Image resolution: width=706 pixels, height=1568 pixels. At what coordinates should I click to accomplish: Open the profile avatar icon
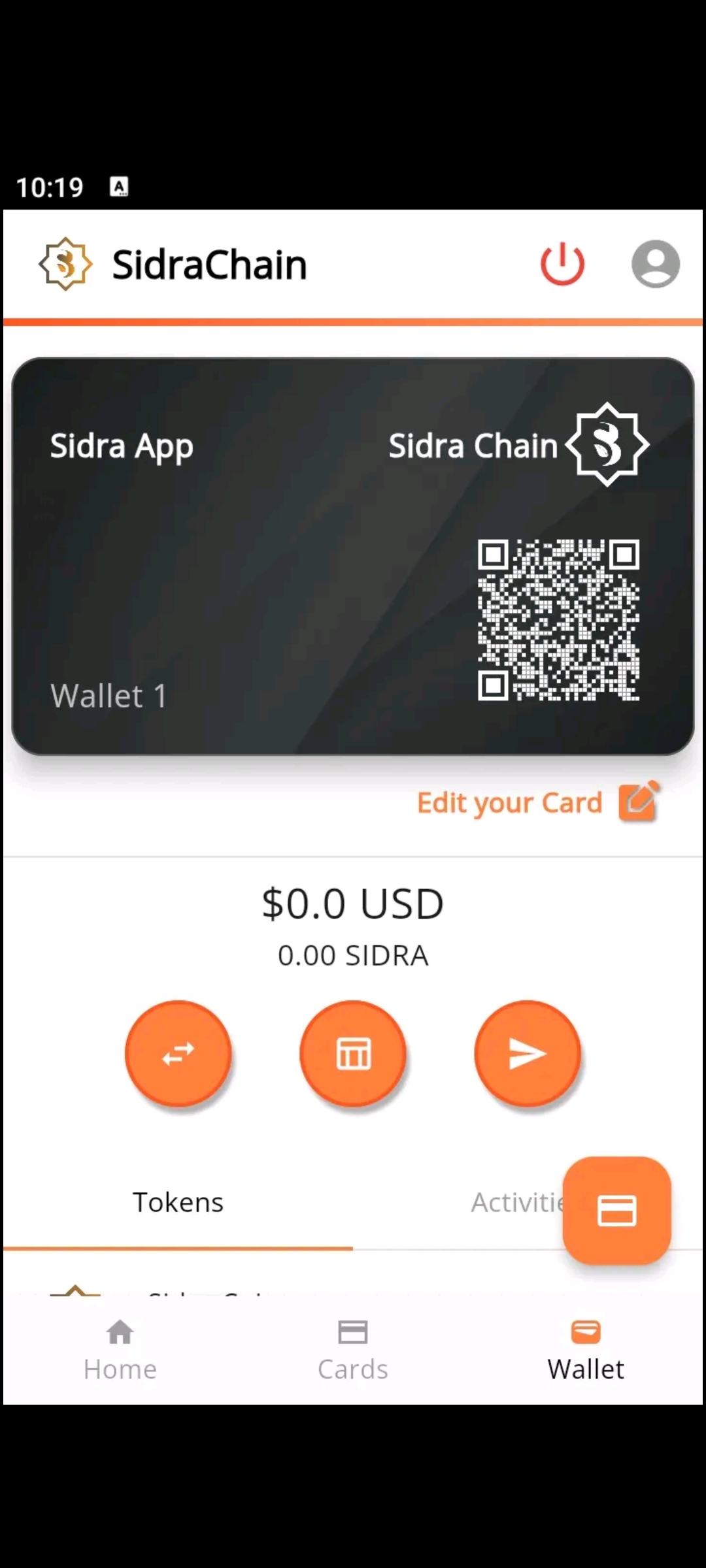click(655, 264)
